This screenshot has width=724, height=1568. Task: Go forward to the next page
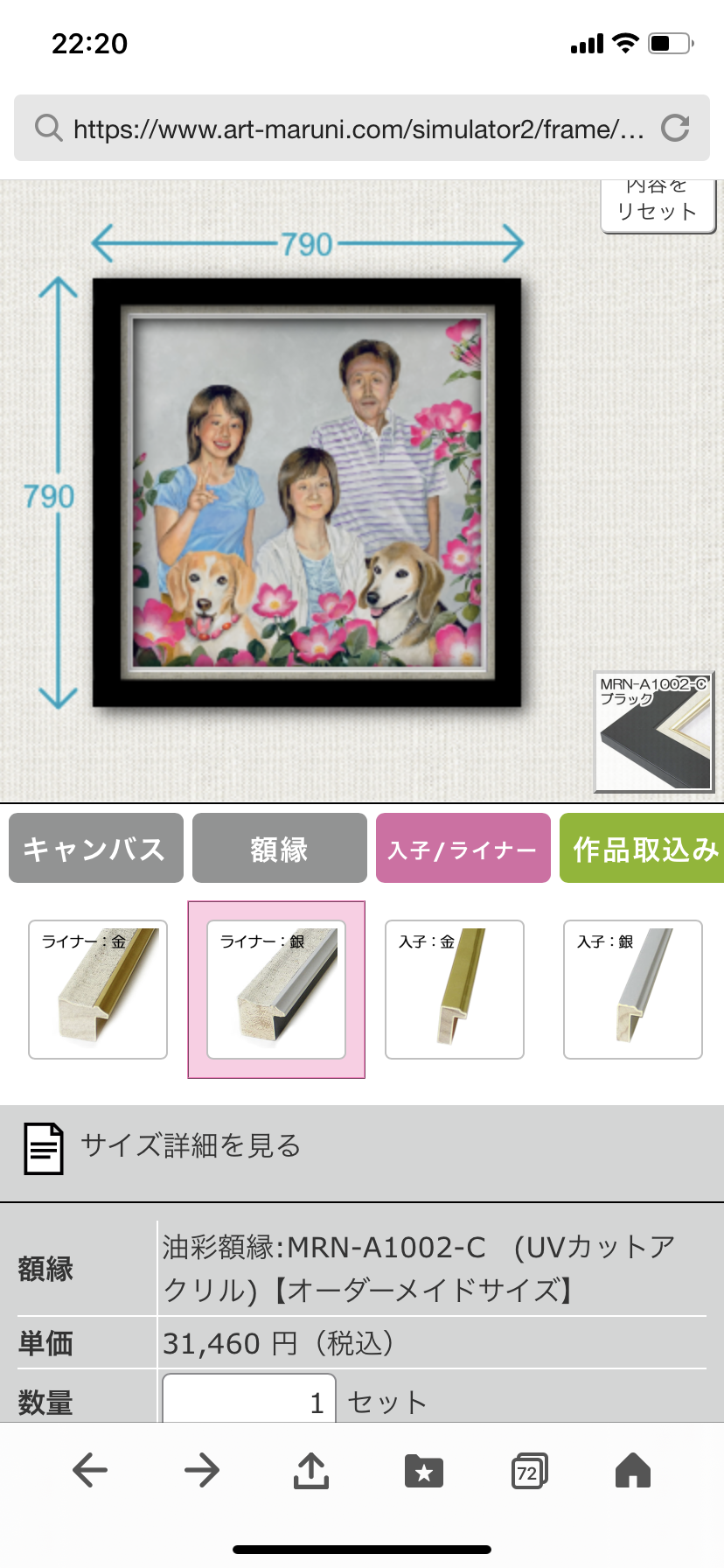coord(202,1470)
